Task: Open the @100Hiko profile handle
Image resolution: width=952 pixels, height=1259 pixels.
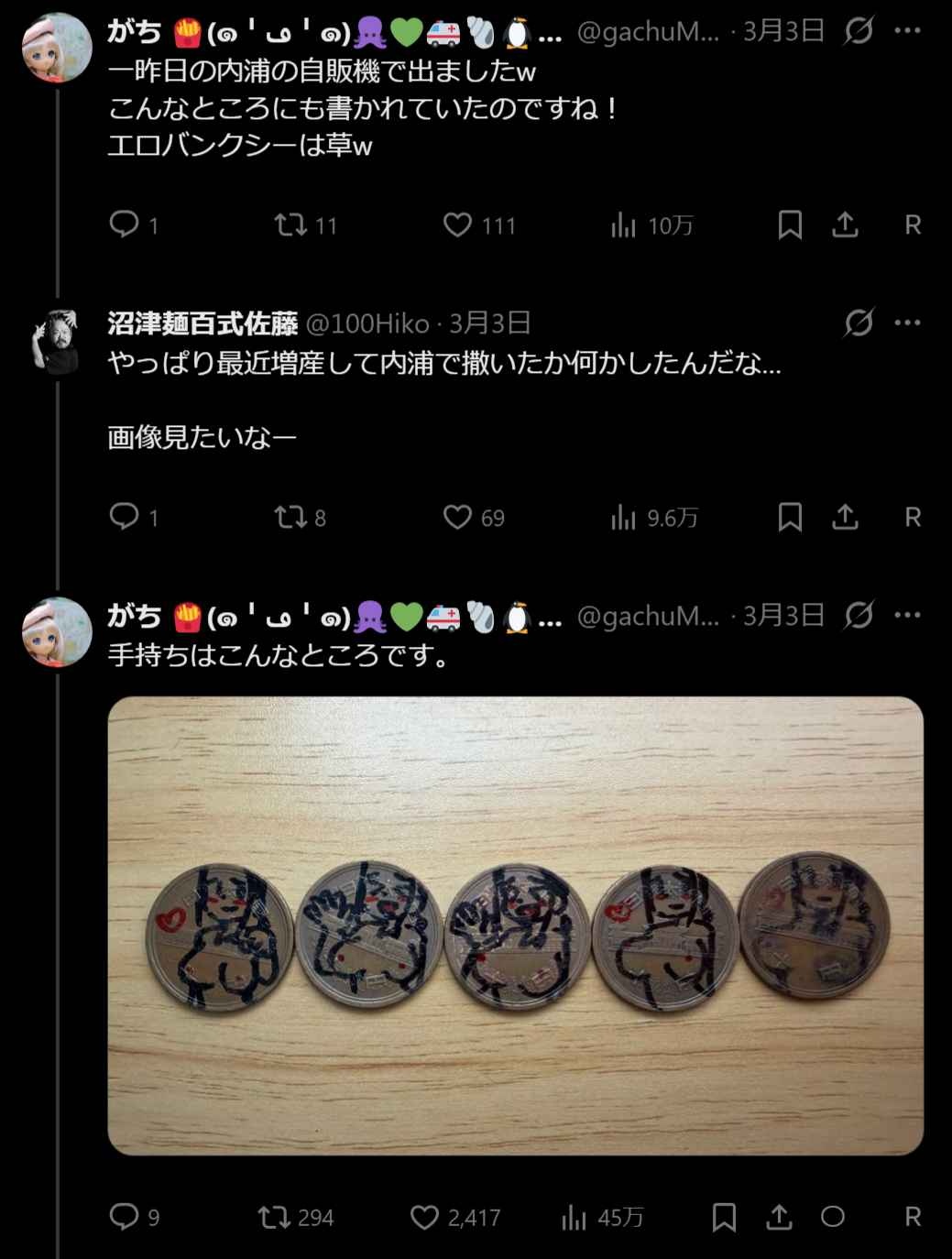Action: pyautogui.click(x=367, y=323)
